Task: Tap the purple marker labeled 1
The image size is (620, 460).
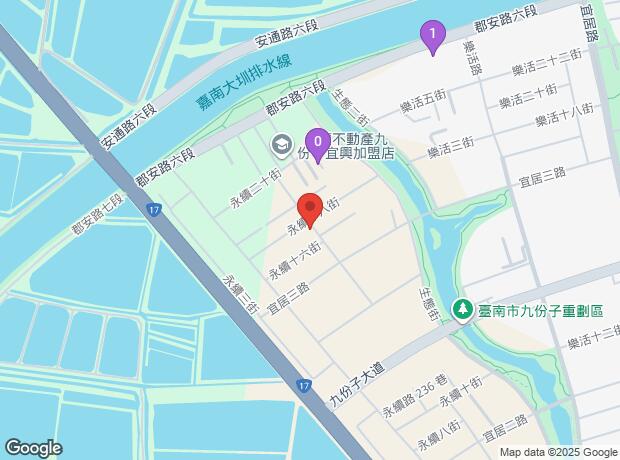Action: coord(432,36)
